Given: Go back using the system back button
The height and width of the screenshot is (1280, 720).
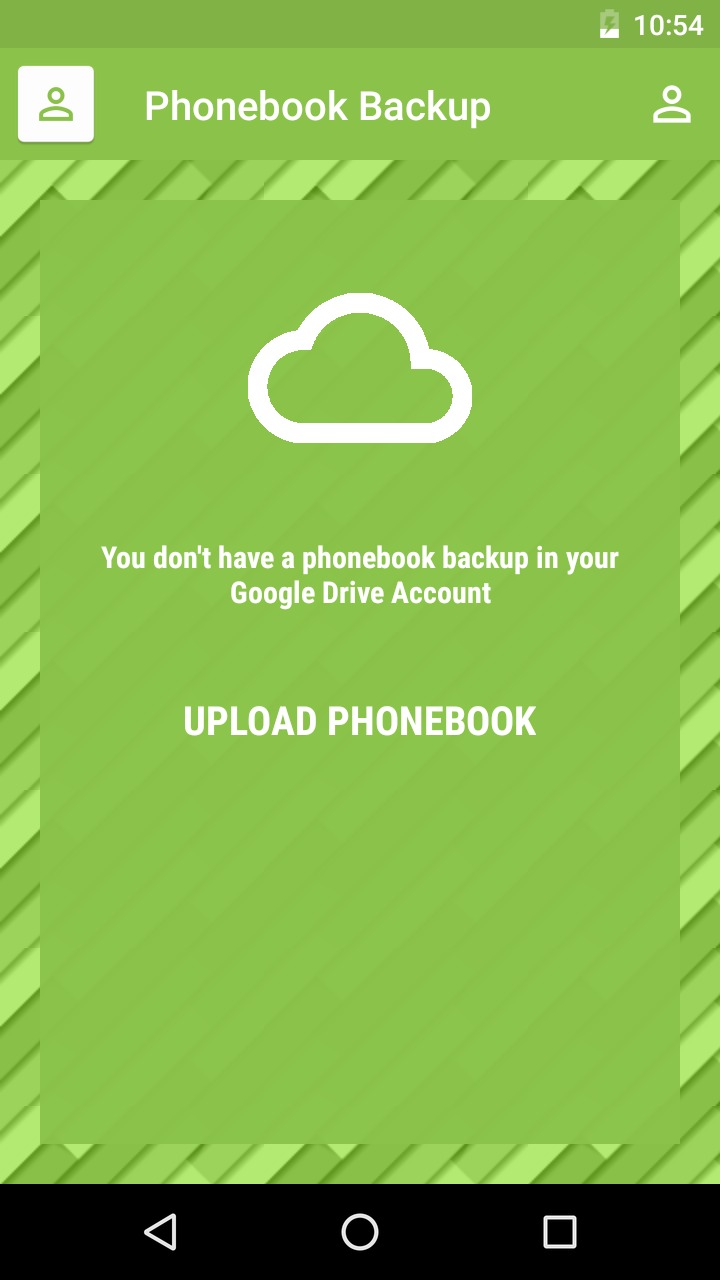Looking at the screenshot, I should click(x=160, y=1232).
